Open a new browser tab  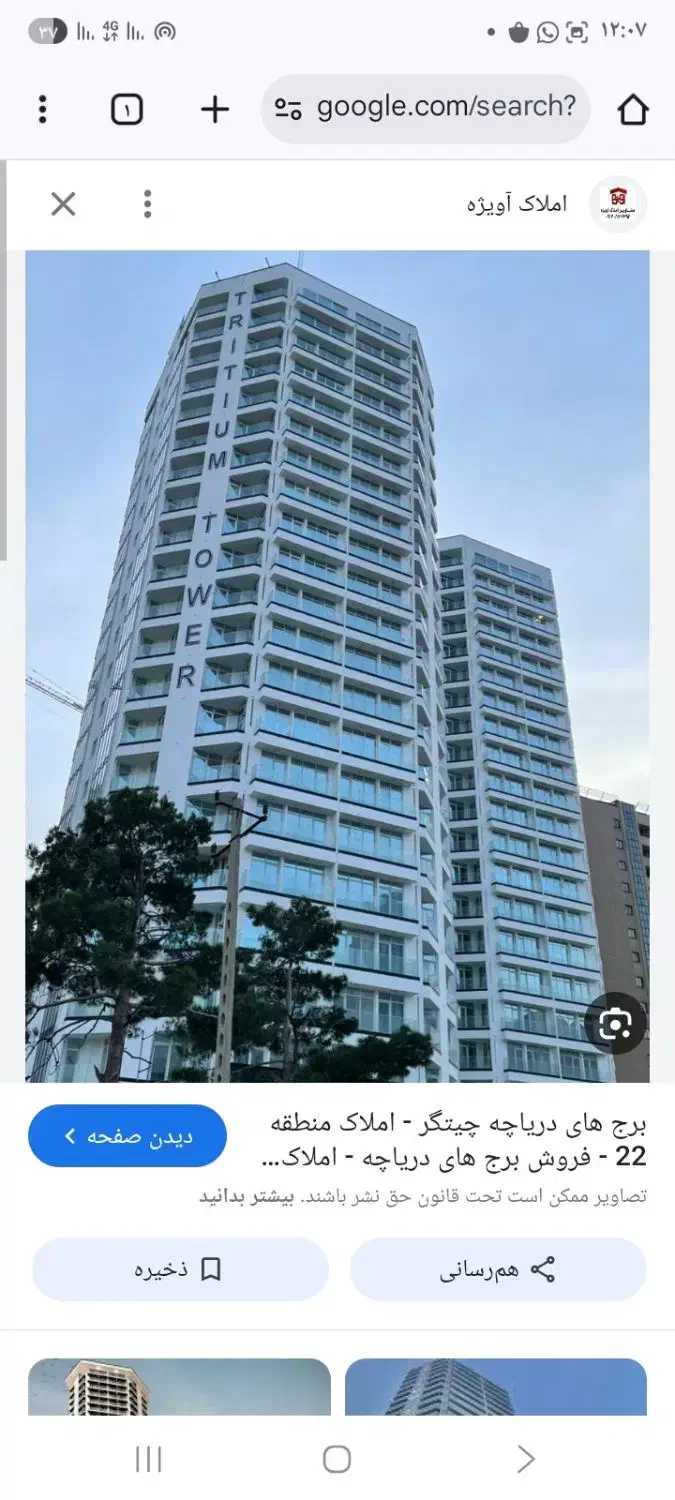215,109
